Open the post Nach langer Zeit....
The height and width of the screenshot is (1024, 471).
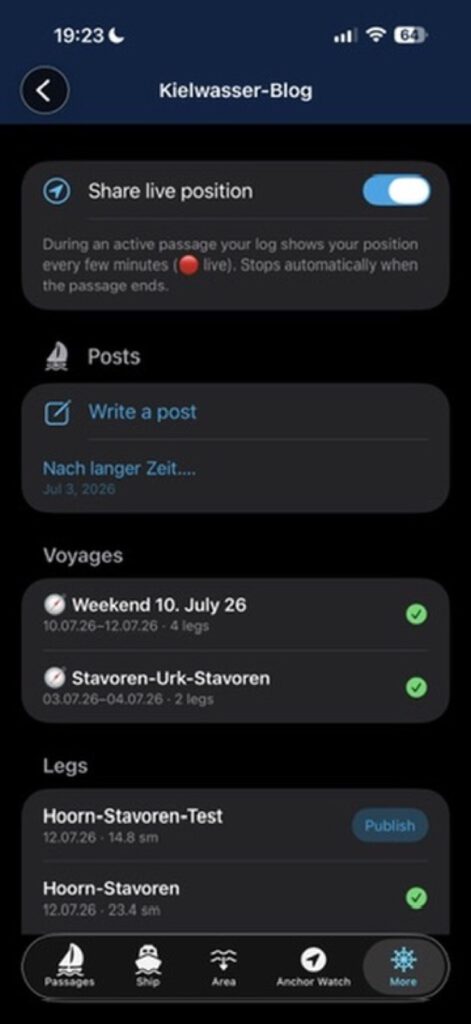[236, 477]
